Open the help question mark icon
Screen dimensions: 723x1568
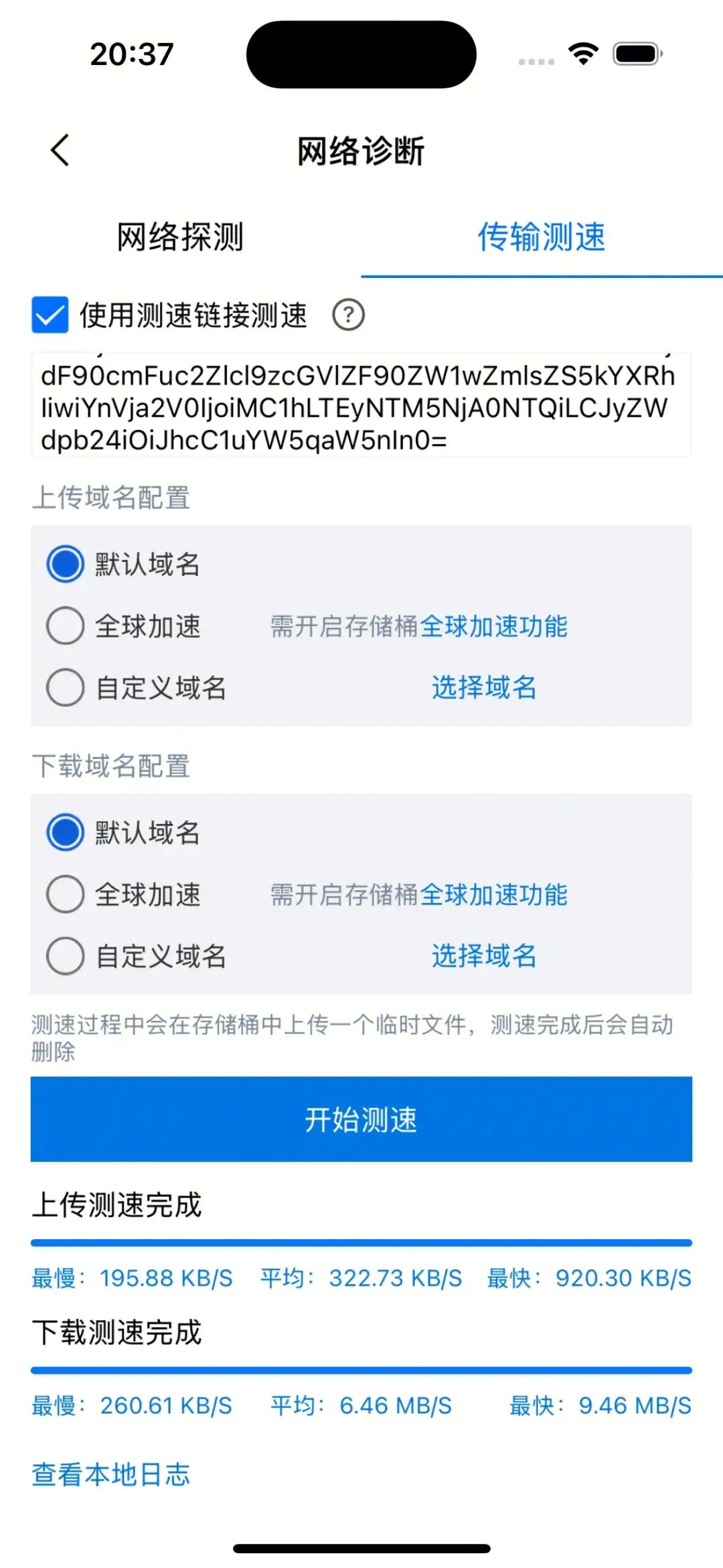pyautogui.click(x=349, y=315)
